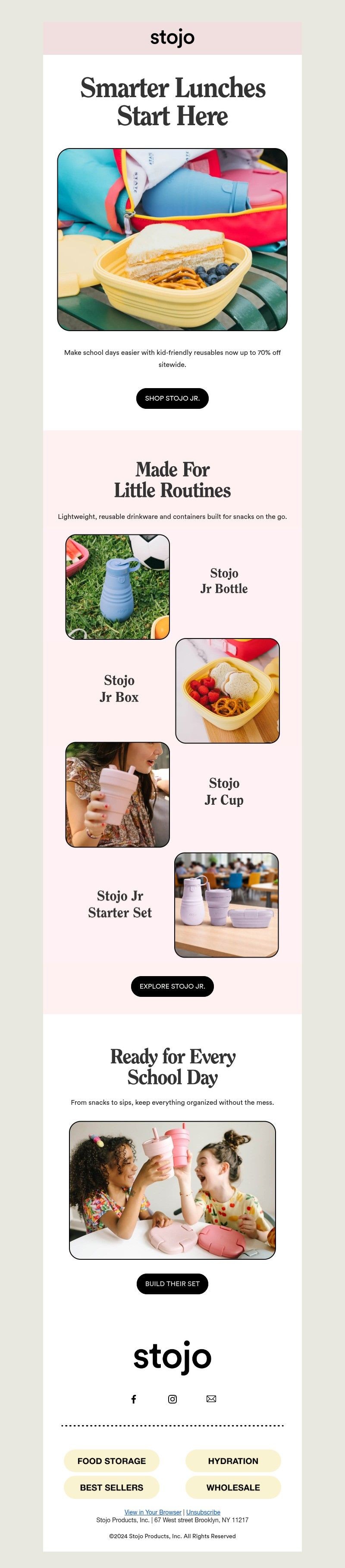The image size is (345, 1568).
Task: Tap the BUILD THEIR SET button
Action: pos(172,1284)
